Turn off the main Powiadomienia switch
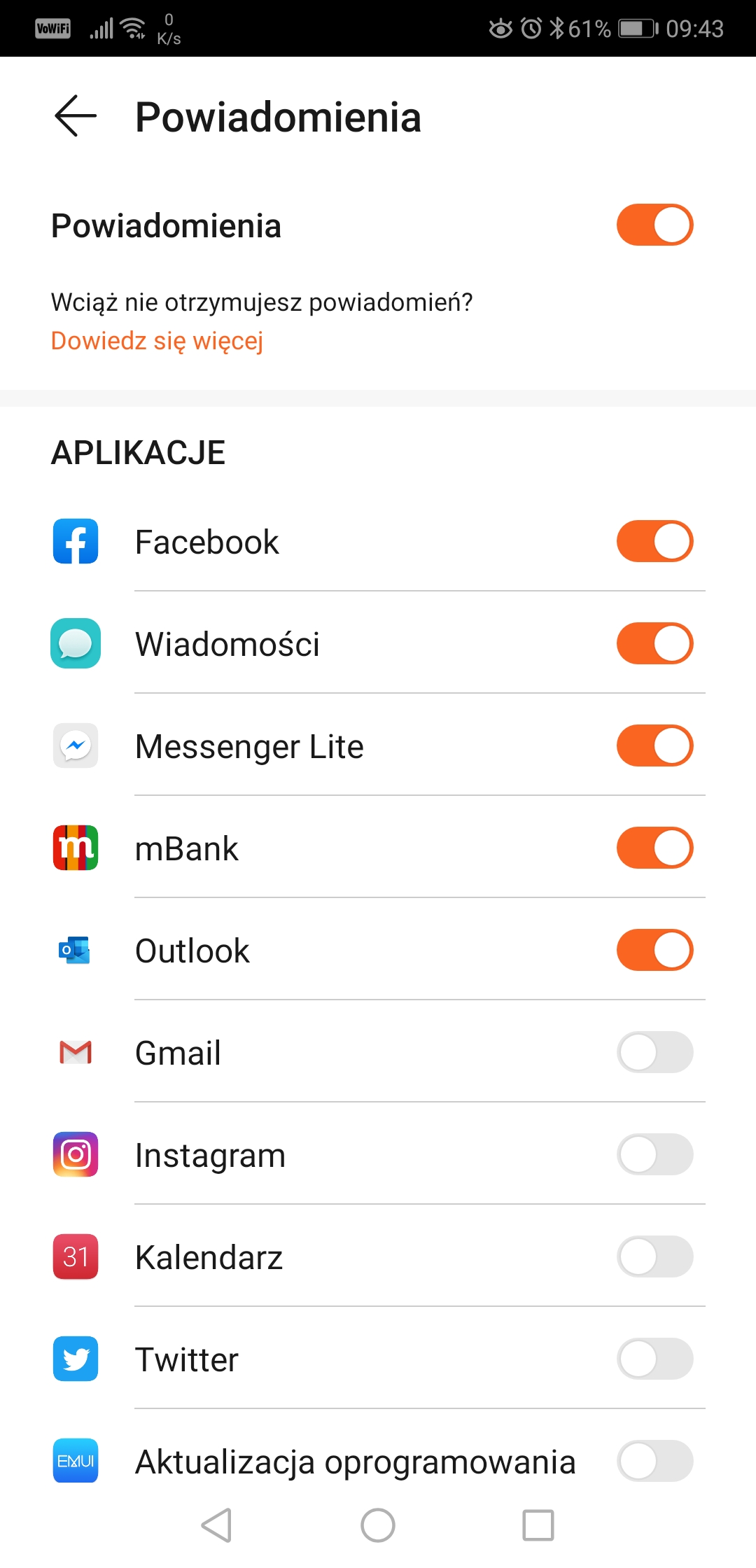The image size is (756, 1568). pyautogui.click(x=654, y=225)
